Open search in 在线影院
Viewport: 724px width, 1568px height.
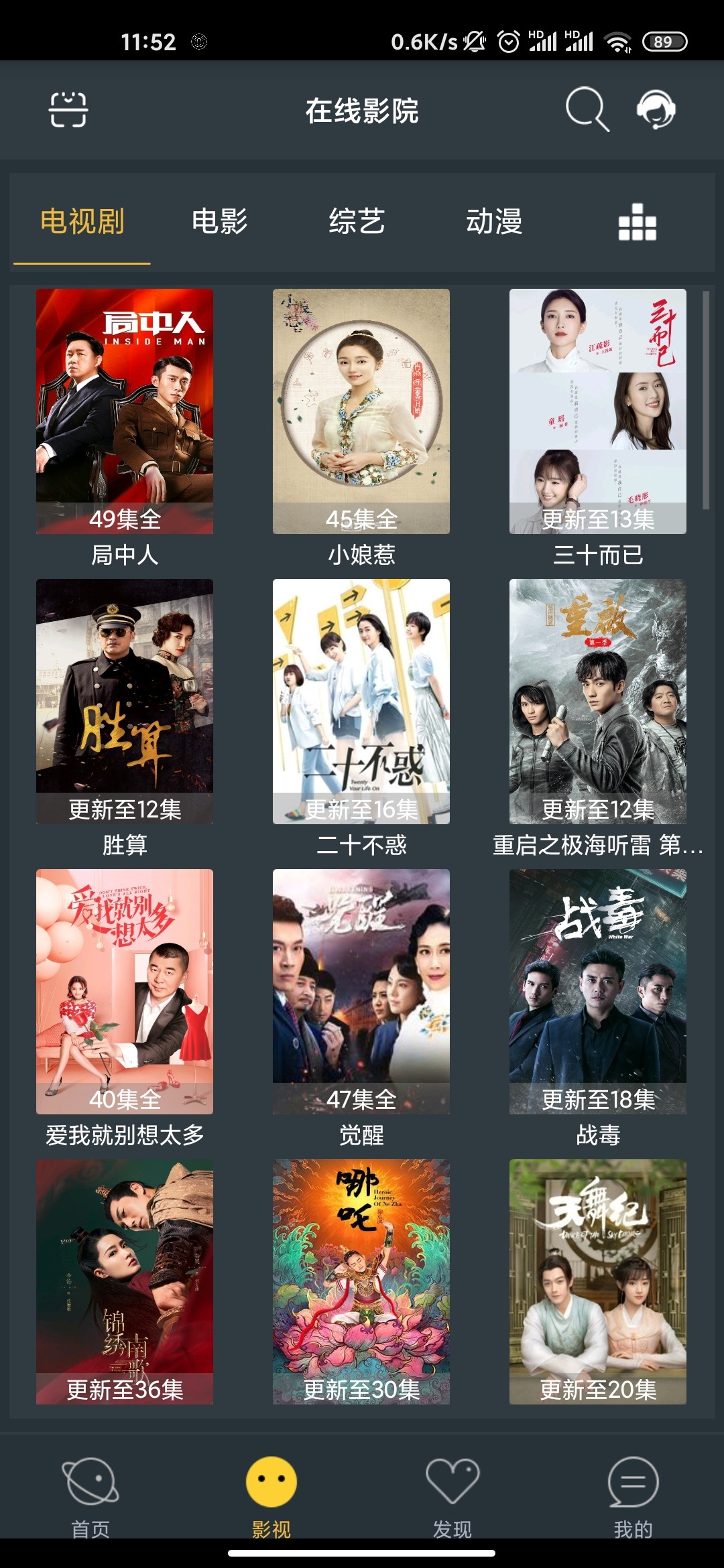pyautogui.click(x=587, y=109)
